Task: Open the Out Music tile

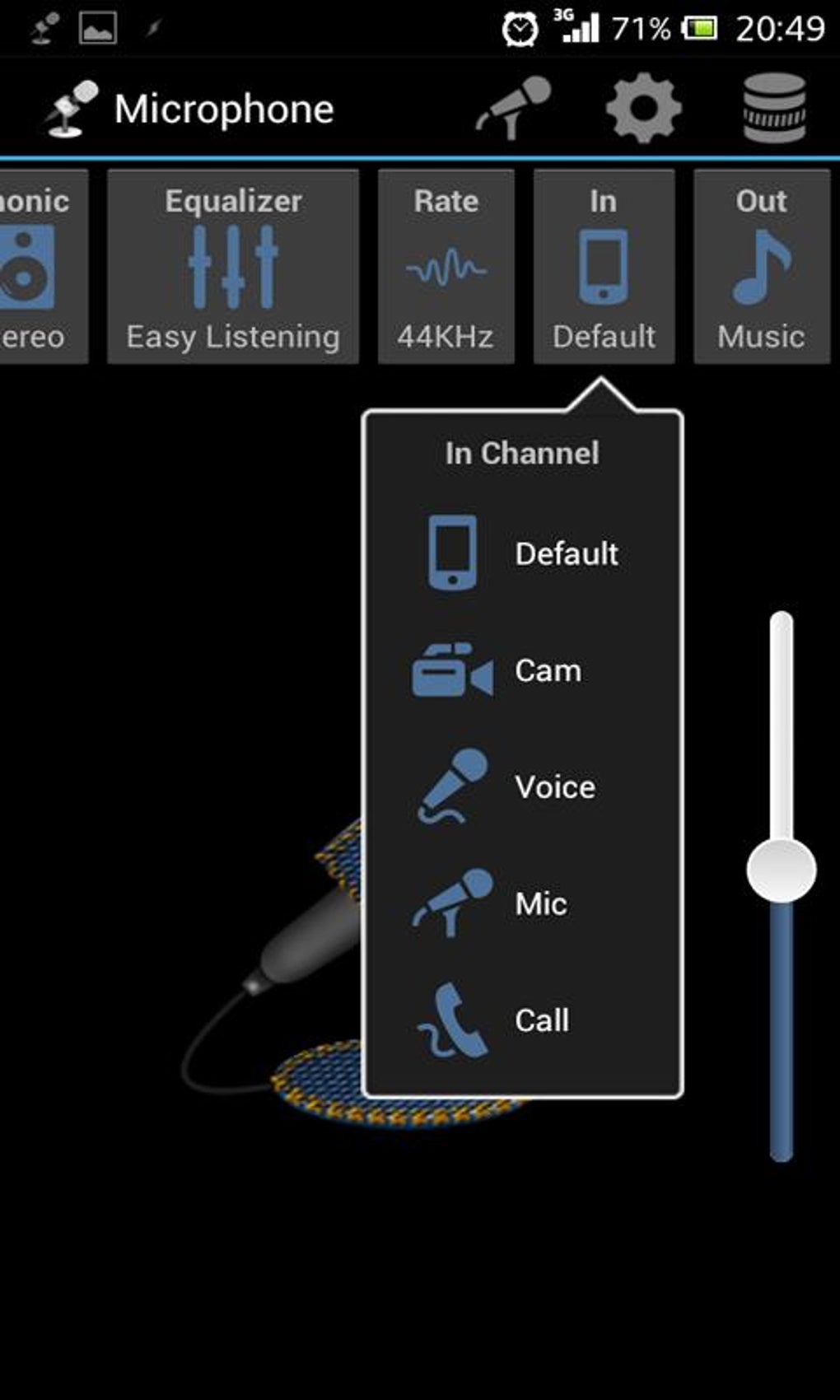Action: [x=761, y=266]
